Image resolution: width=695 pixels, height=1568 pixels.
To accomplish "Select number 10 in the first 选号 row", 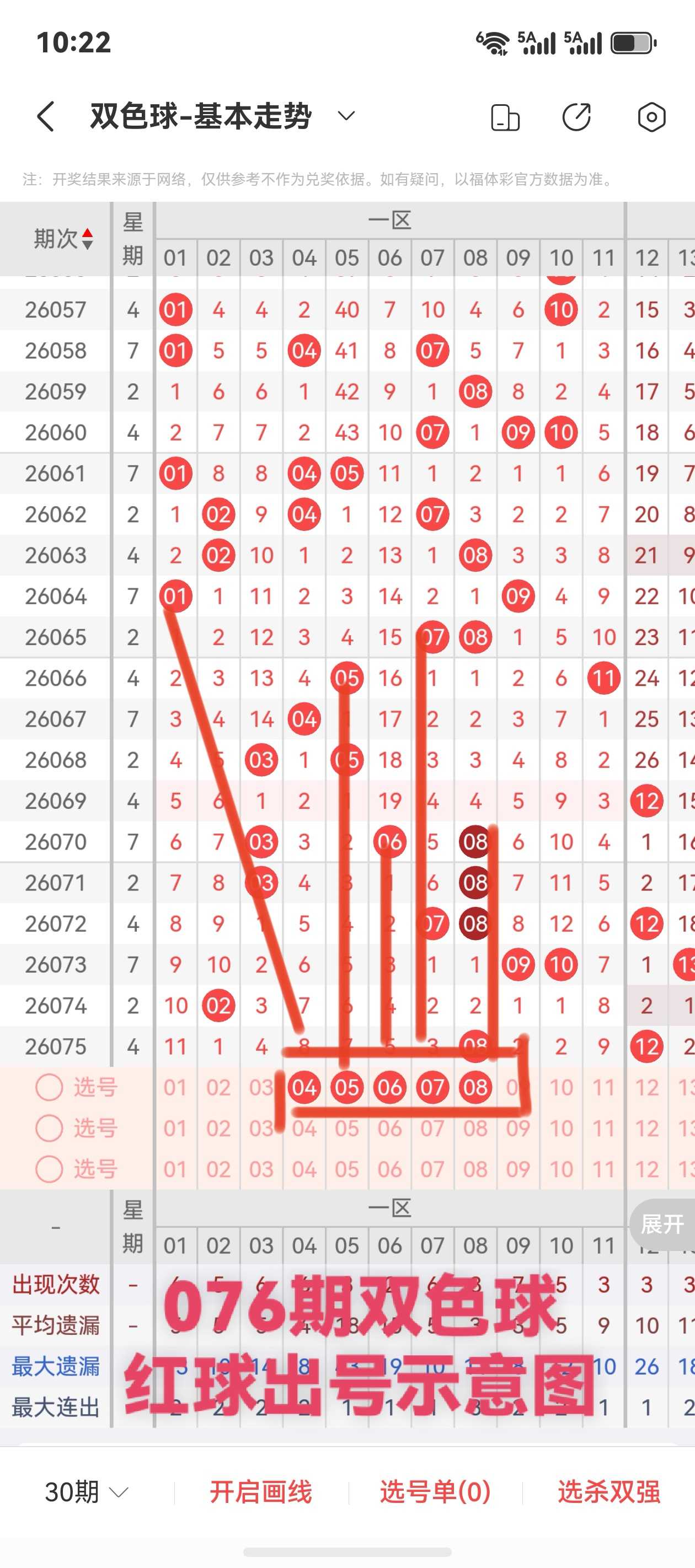I will (561, 1087).
